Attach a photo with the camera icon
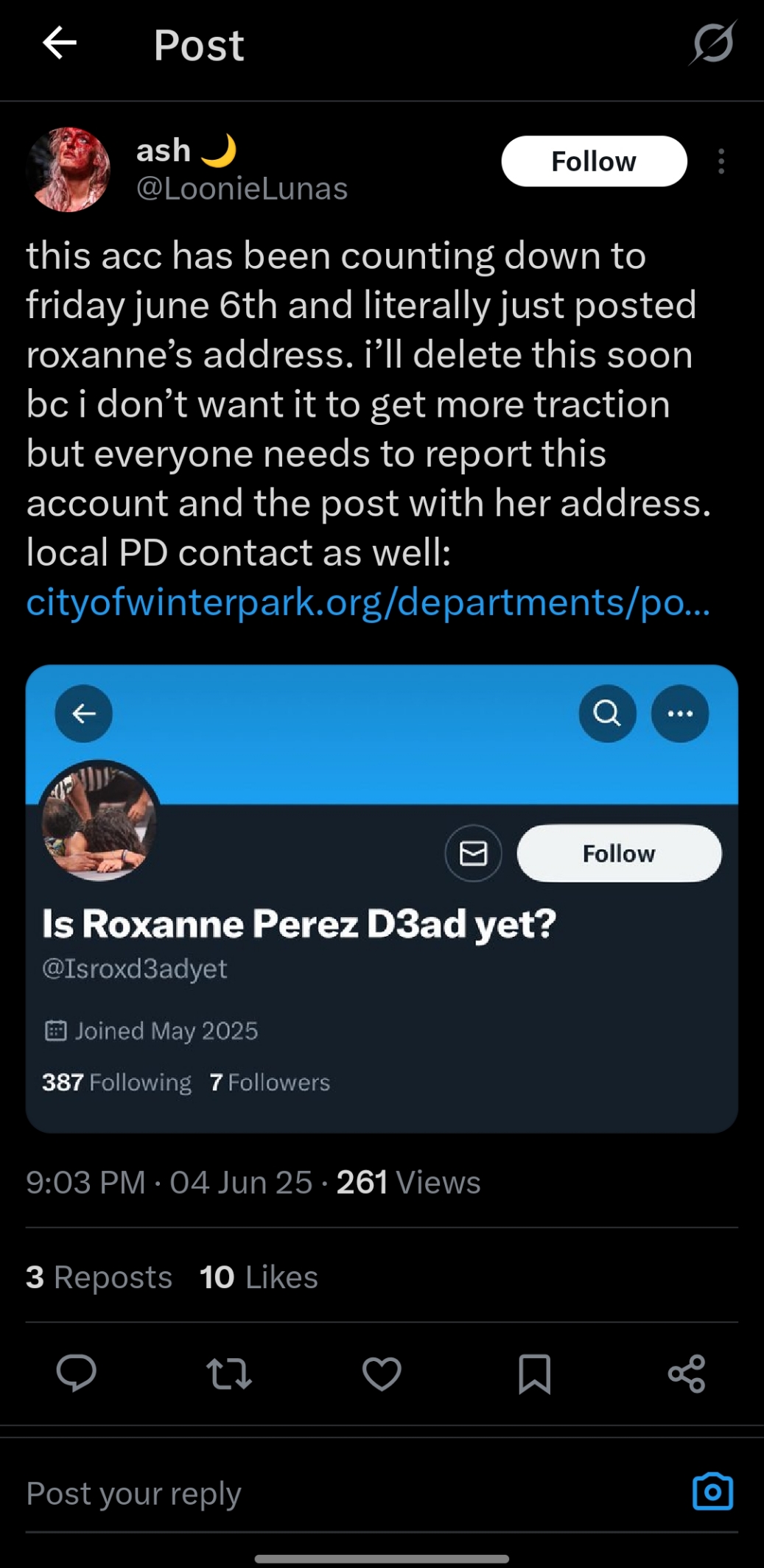The height and width of the screenshot is (1568, 764). pyautogui.click(x=712, y=1492)
